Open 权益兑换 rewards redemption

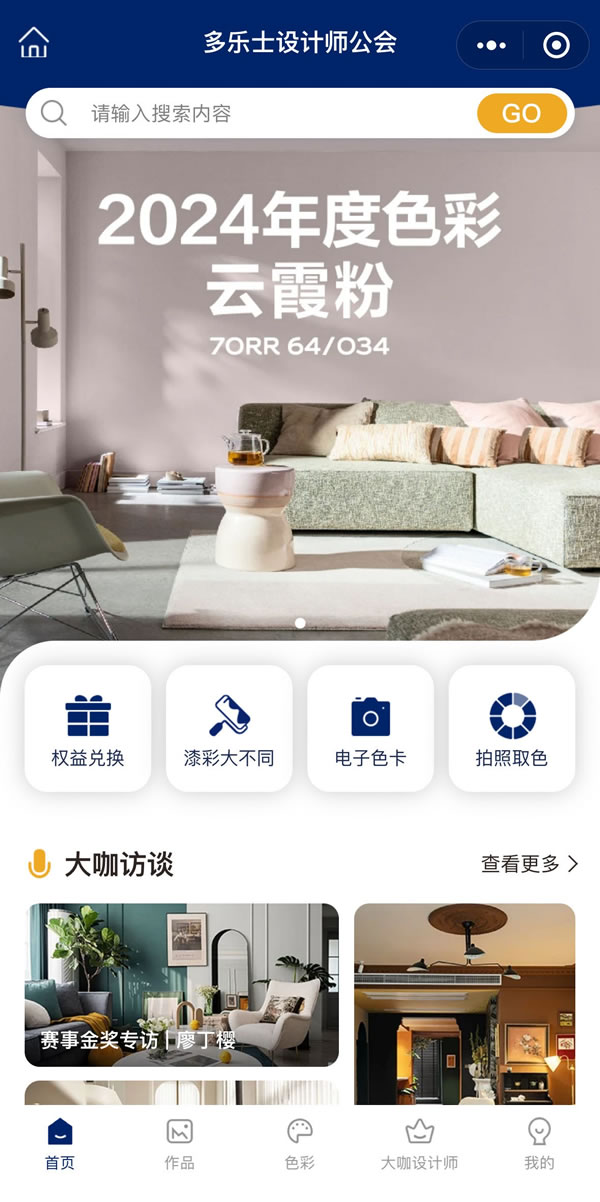click(x=88, y=729)
